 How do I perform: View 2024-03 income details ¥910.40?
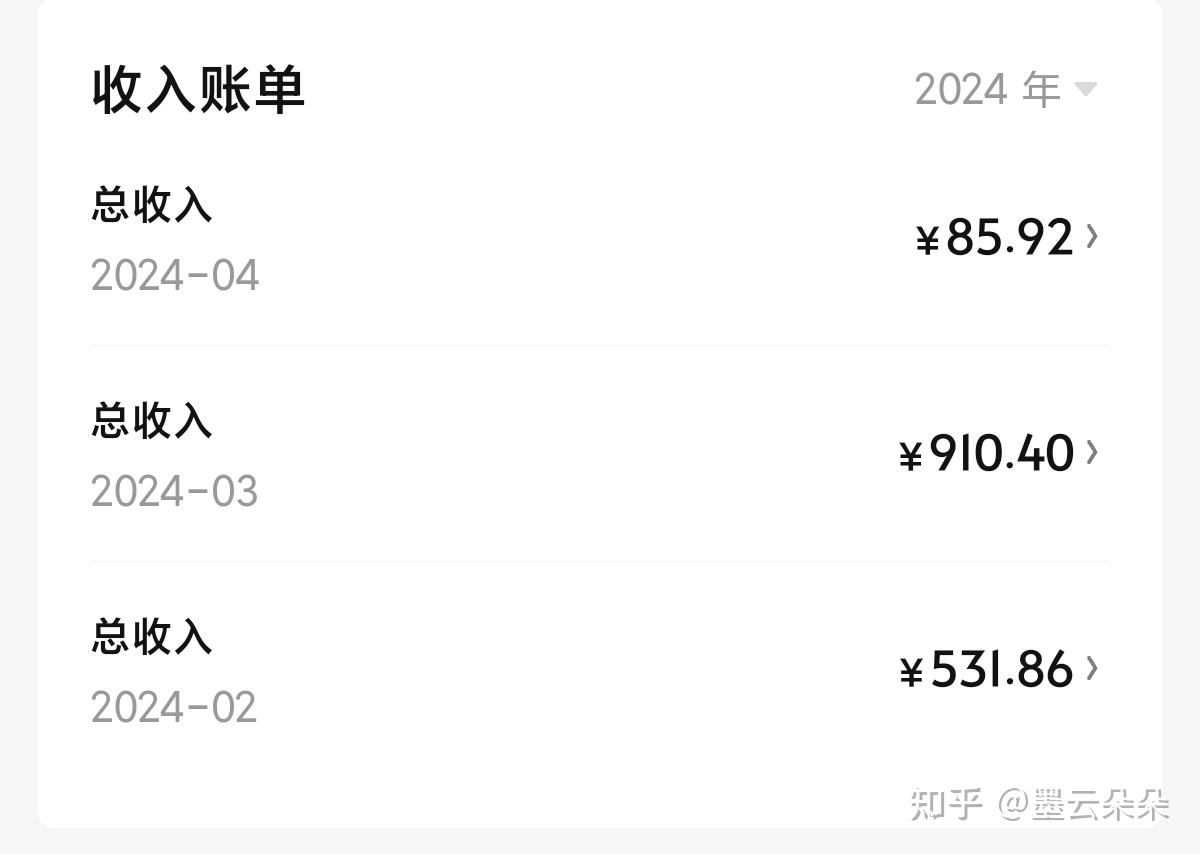(998, 454)
